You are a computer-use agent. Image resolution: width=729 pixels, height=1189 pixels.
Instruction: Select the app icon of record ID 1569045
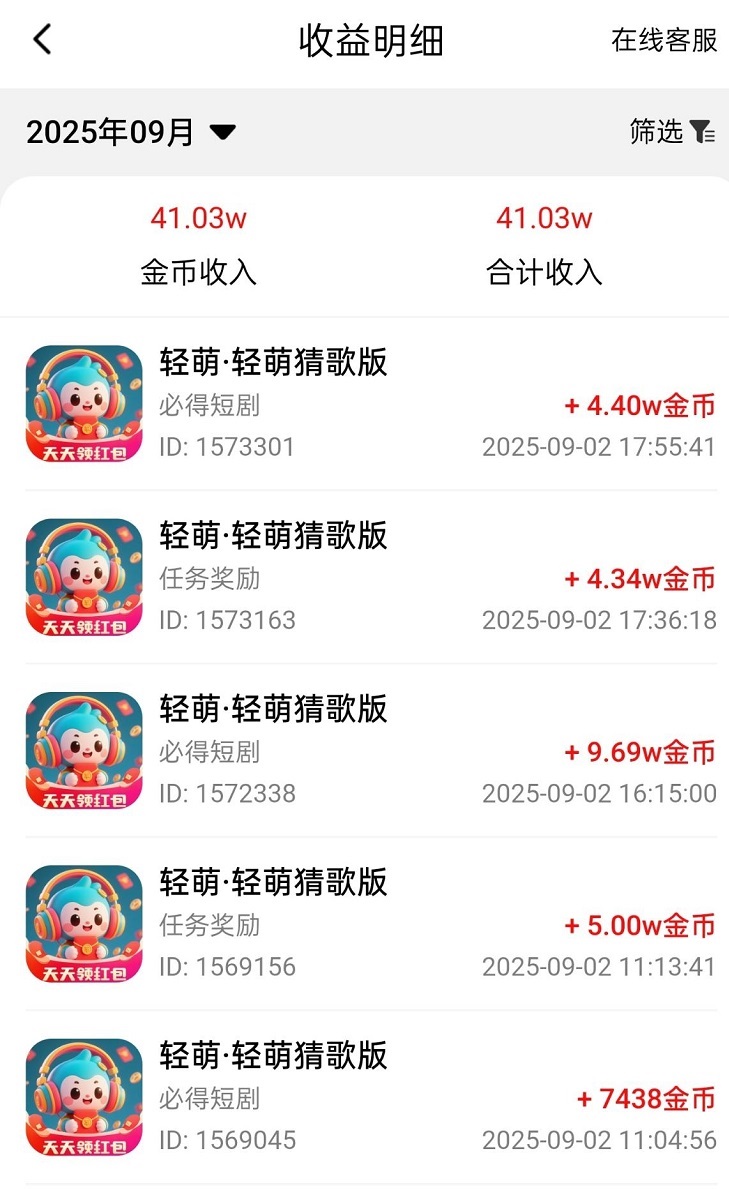(x=83, y=1096)
